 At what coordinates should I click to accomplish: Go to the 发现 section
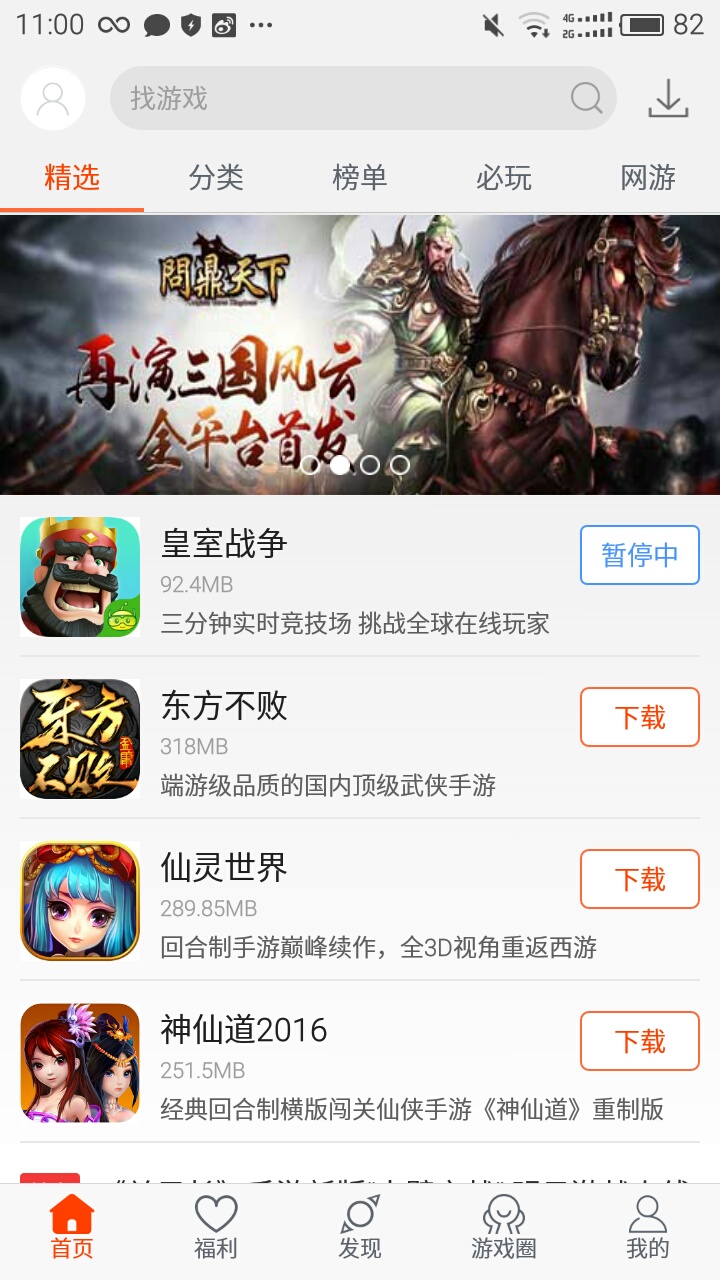tap(360, 1228)
